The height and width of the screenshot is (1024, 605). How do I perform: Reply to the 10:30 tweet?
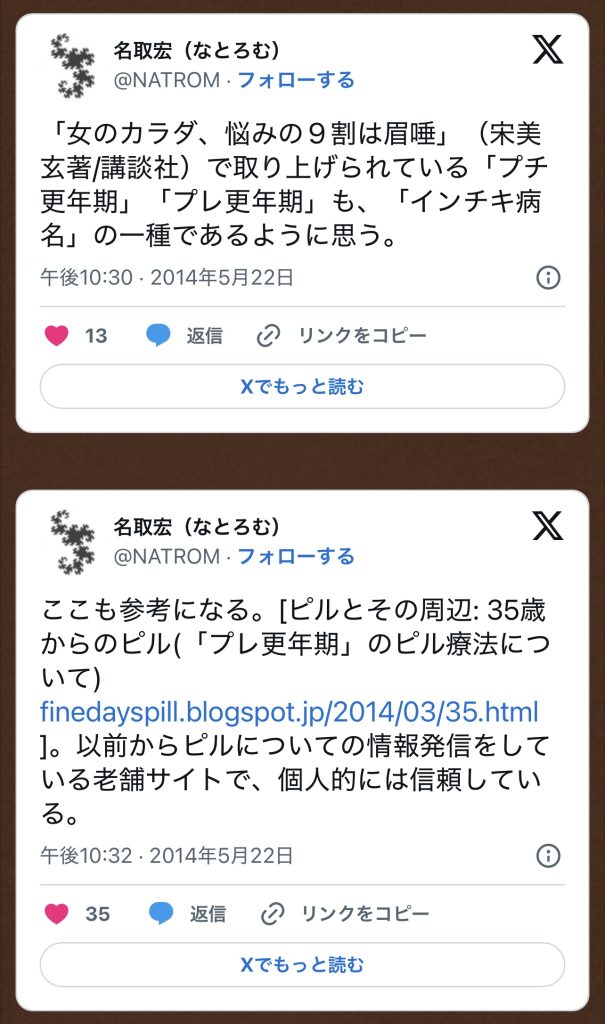(184, 336)
